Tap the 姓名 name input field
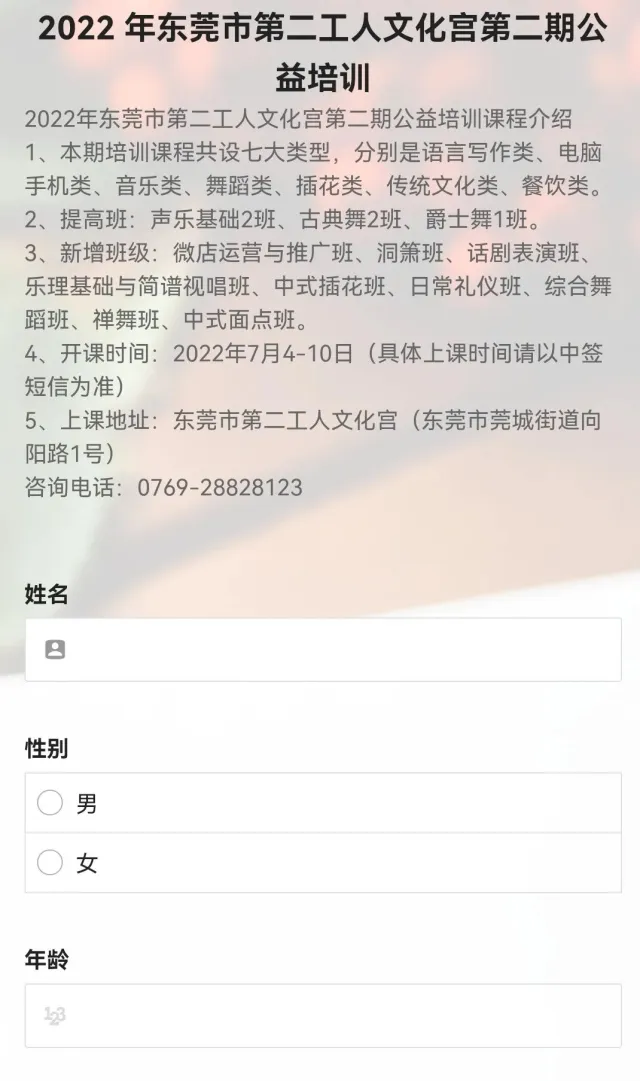Image resolution: width=640 pixels, height=1081 pixels. click(322, 650)
